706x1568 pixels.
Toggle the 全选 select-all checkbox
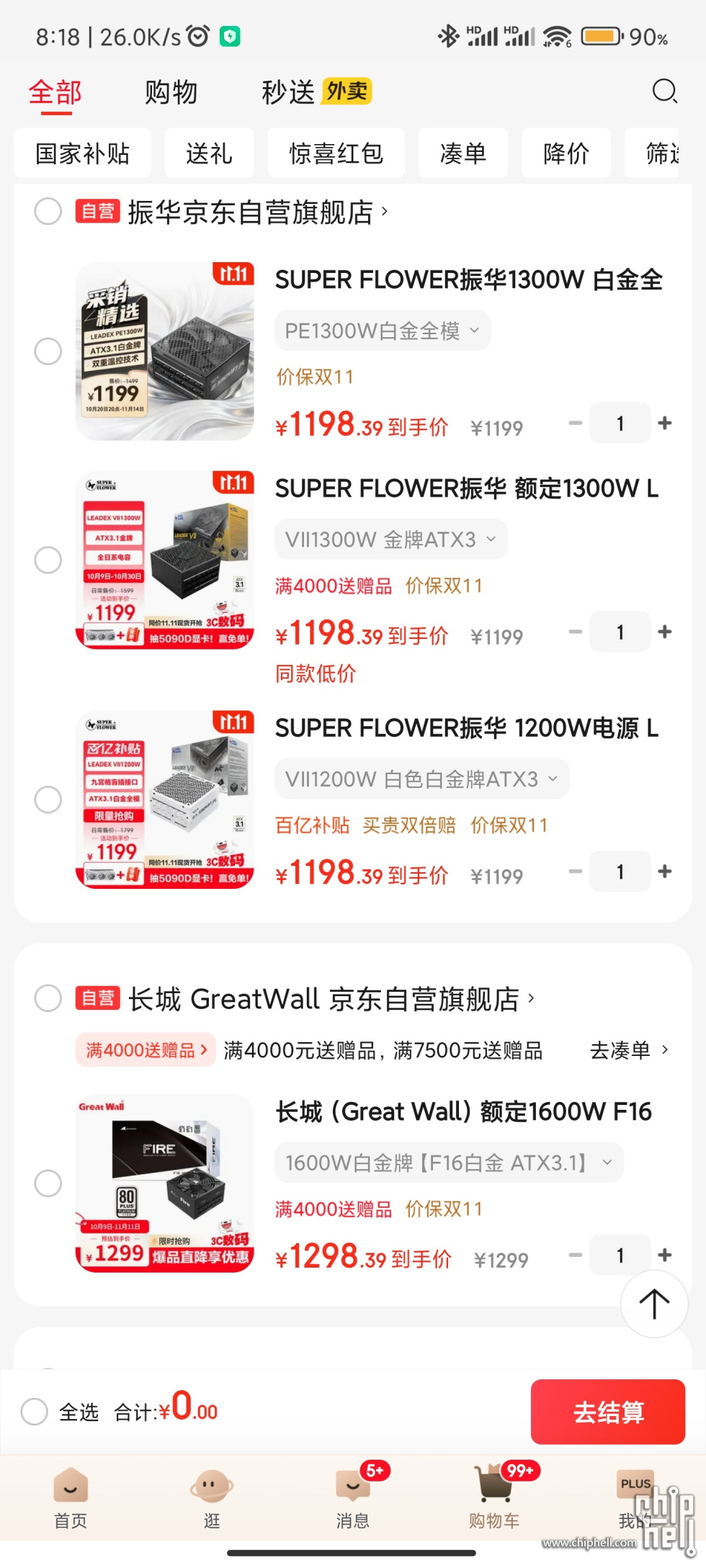[x=35, y=1412]
